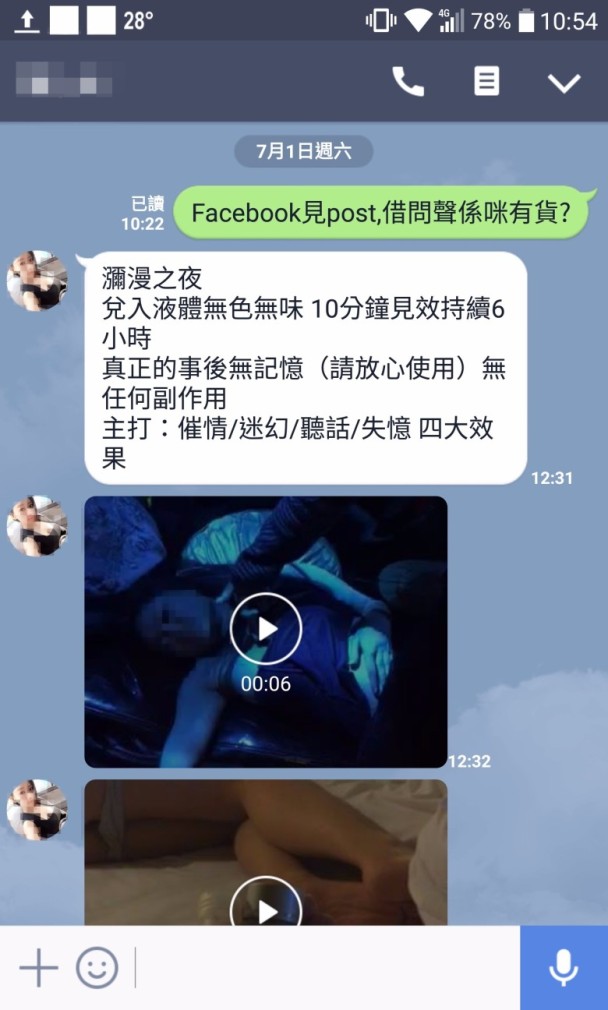608x1010 pixels.
Task: Start a voice call from the header
Action: coord(408,81)
